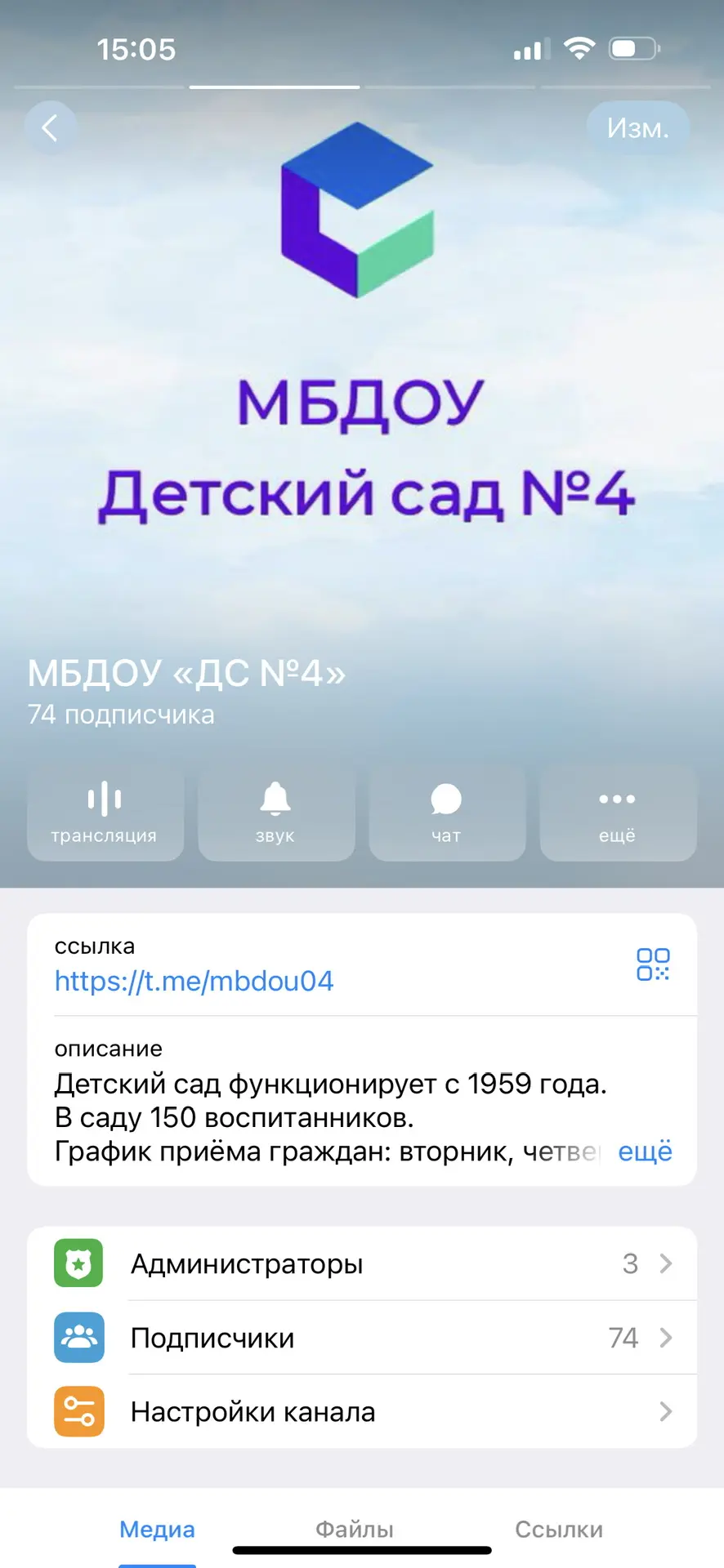This screenshot has height=1568, width=724.
Task: Tap Изм. to edit the channel
Action: point(637,127)
